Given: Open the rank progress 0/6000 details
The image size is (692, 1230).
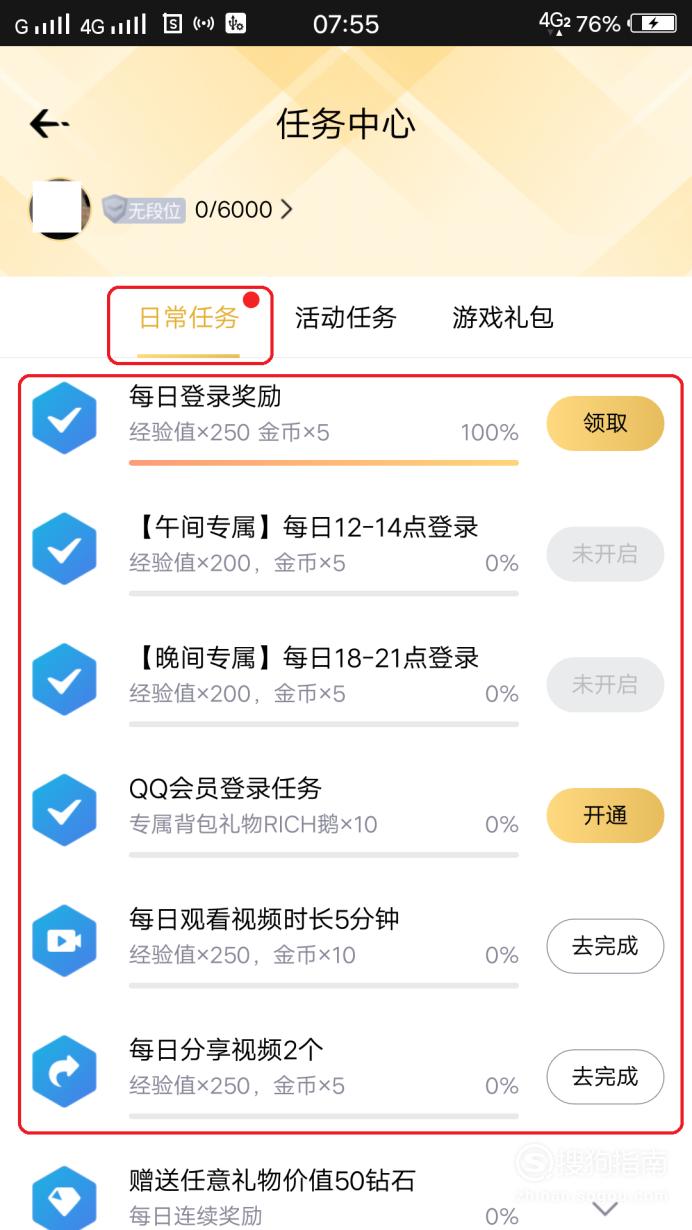Looking at the screenshot, I should 244,209.
